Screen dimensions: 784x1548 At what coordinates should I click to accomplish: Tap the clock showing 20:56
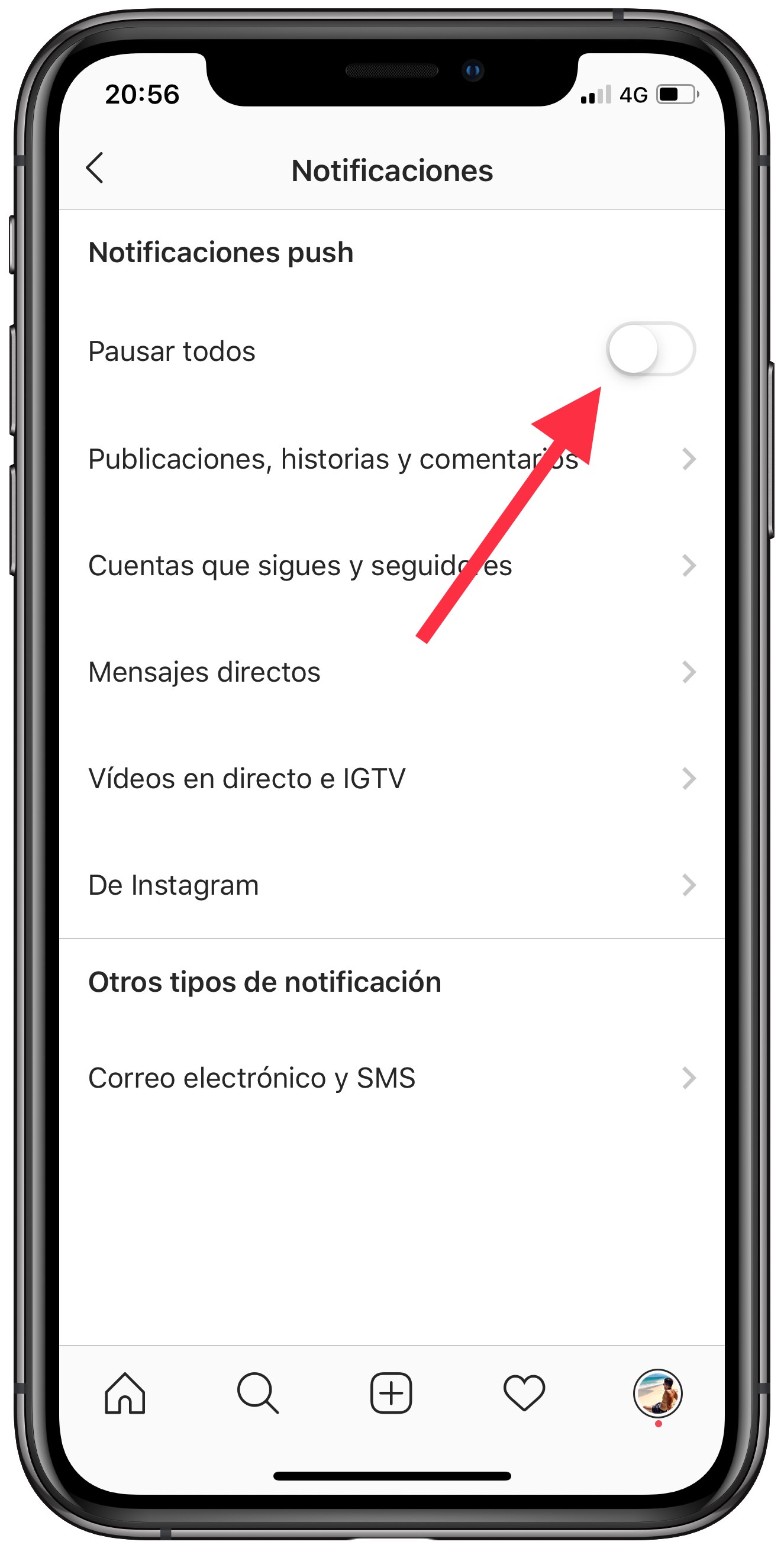(143, 93)
